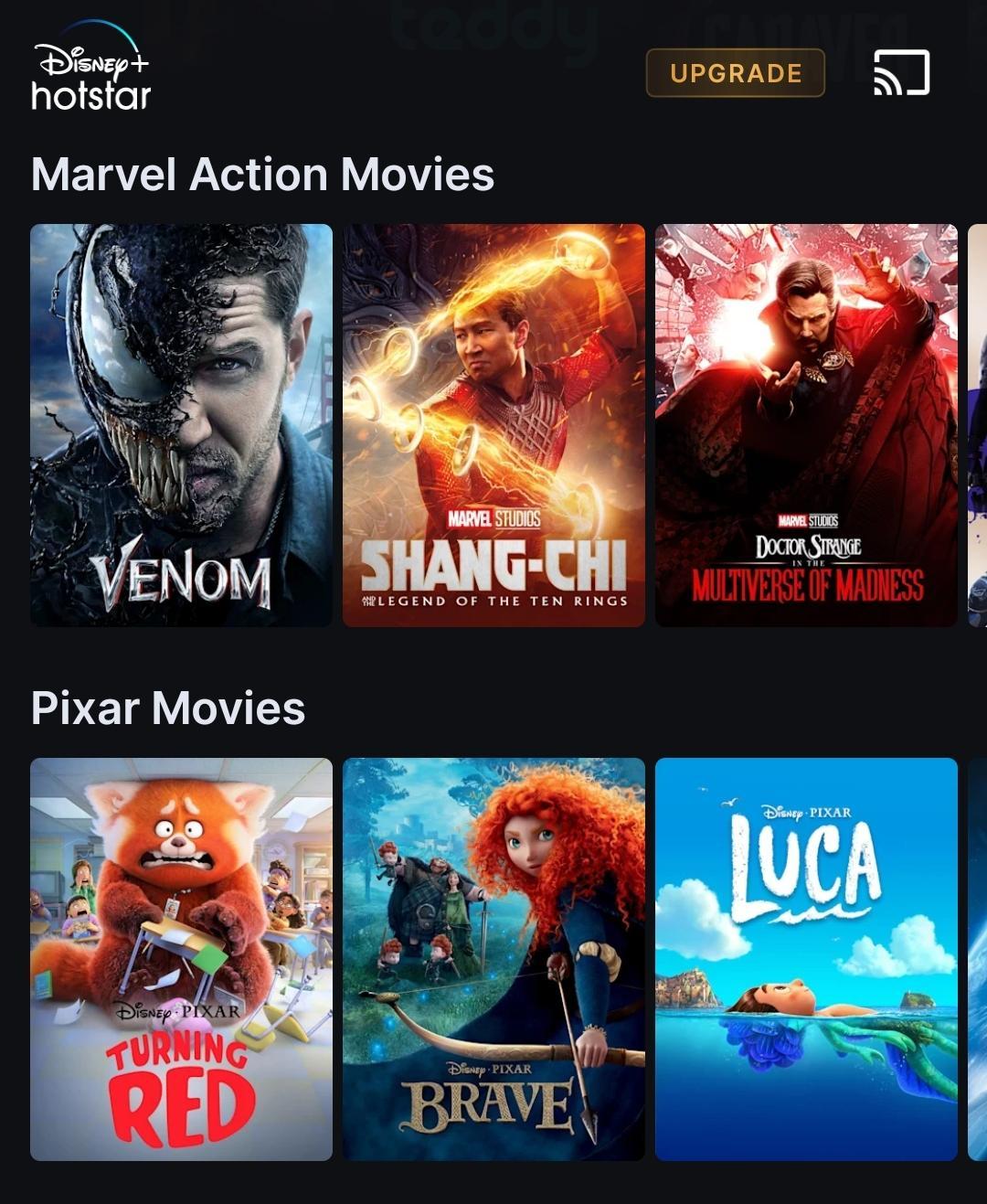Select the Brave movie poster

[x=493, y=959]
